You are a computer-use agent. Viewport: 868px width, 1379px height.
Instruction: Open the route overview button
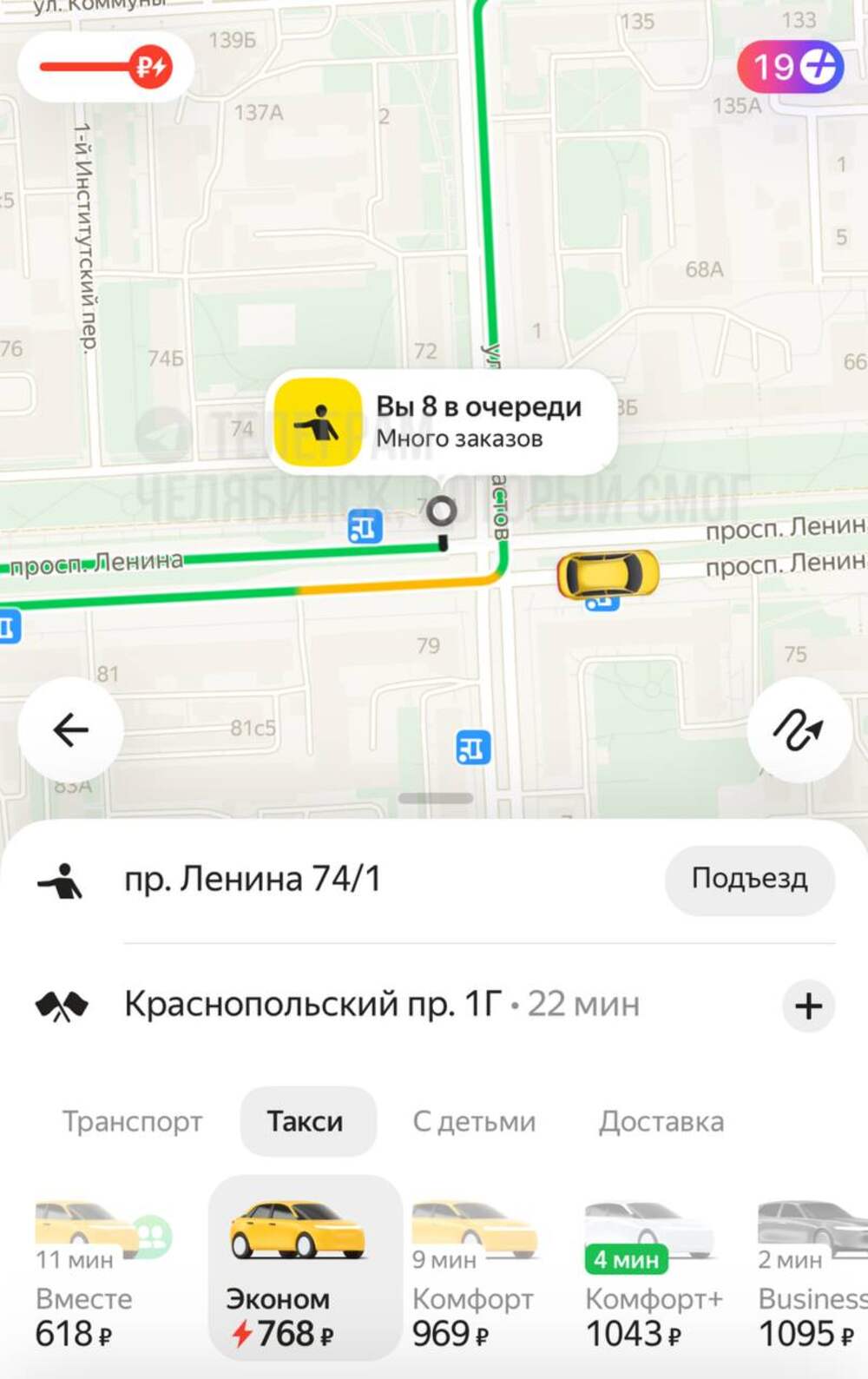click(798, 729)
